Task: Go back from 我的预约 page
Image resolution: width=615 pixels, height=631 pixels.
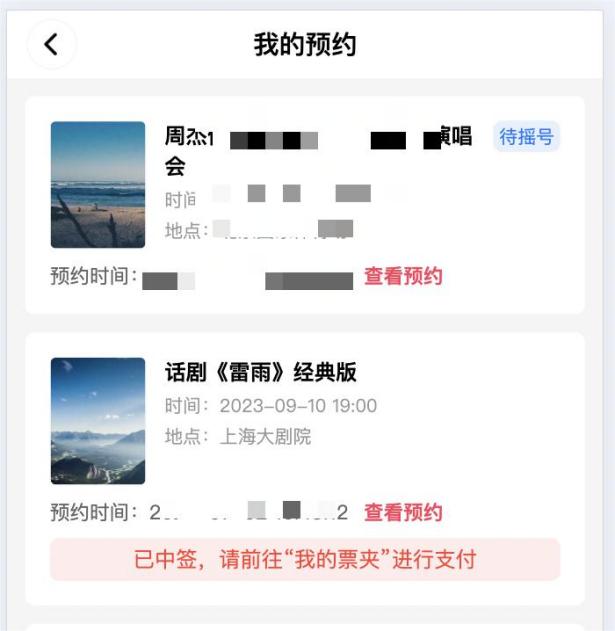Action: point(51,44)
